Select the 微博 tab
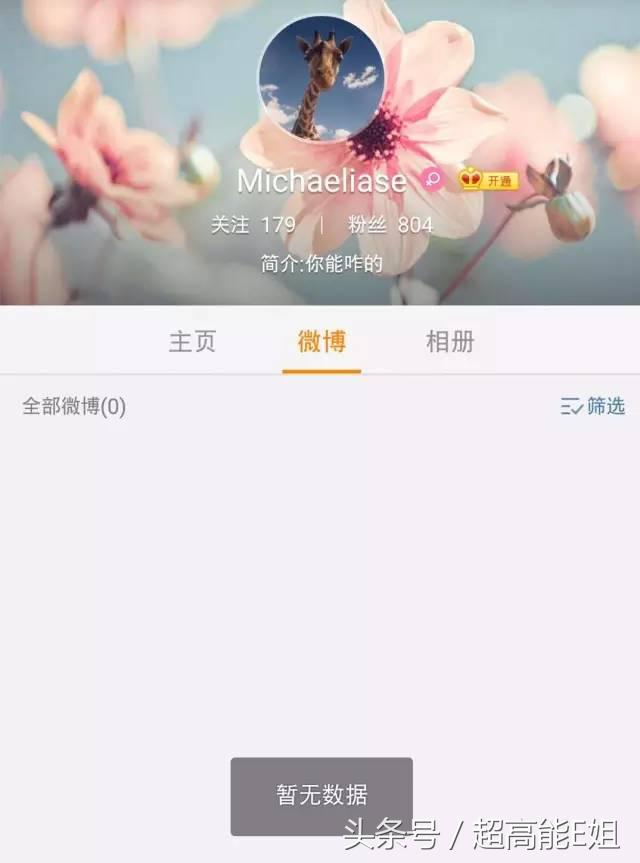 pos(321,342)
